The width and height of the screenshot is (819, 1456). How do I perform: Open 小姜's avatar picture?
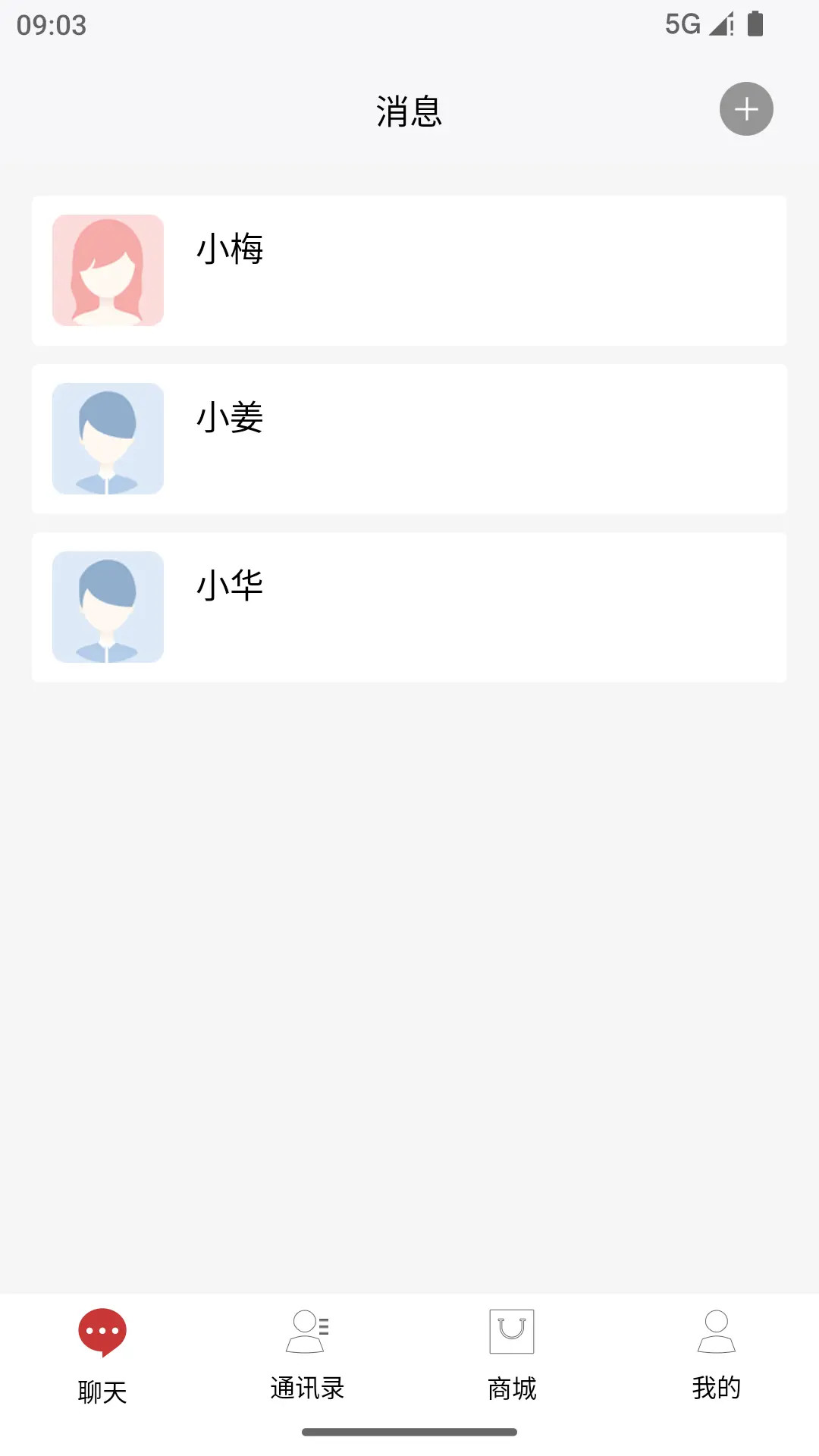tap(107, 438)
